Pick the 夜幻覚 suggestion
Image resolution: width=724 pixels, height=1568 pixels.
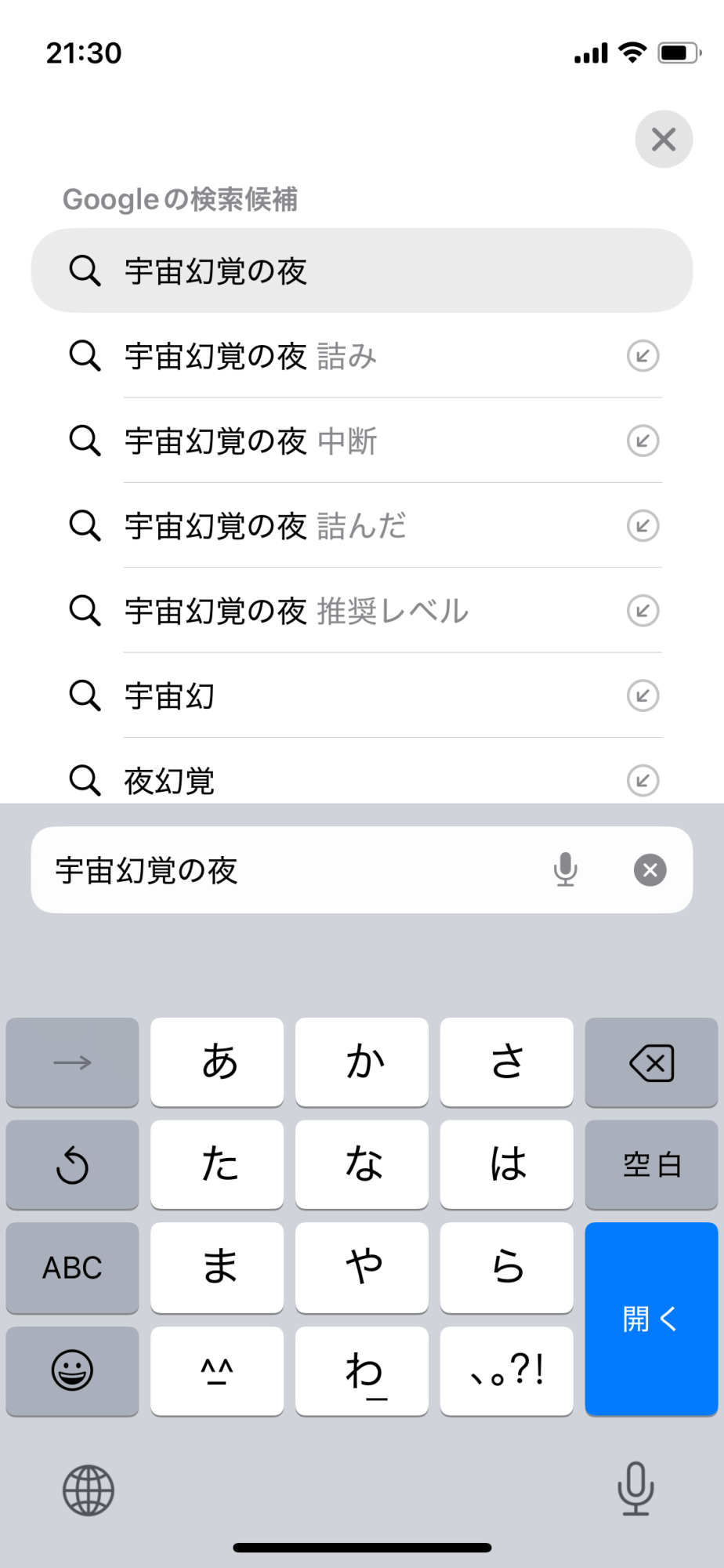click(x=345, y=780)
